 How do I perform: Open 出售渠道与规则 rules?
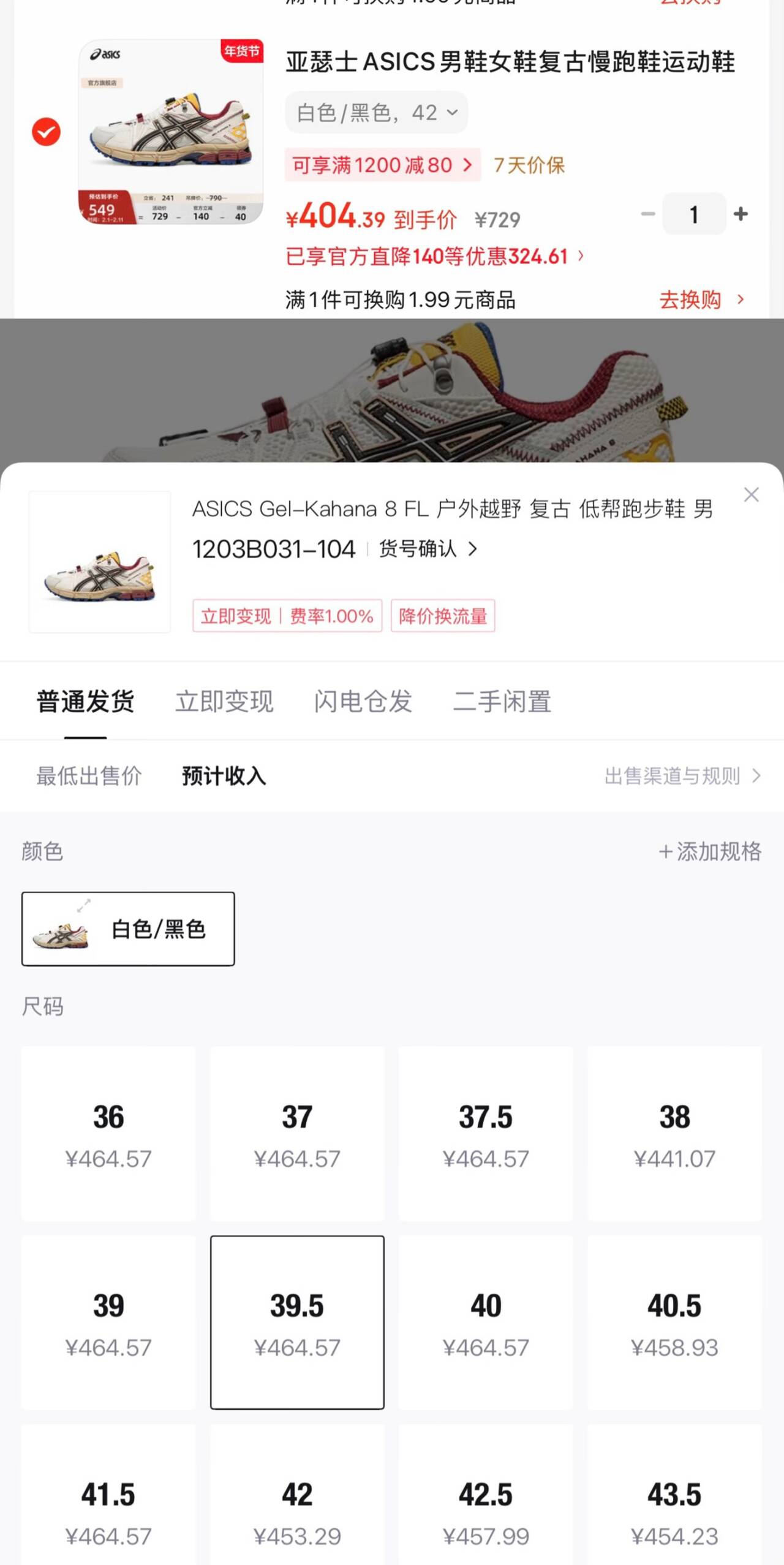tap(682, 776)
